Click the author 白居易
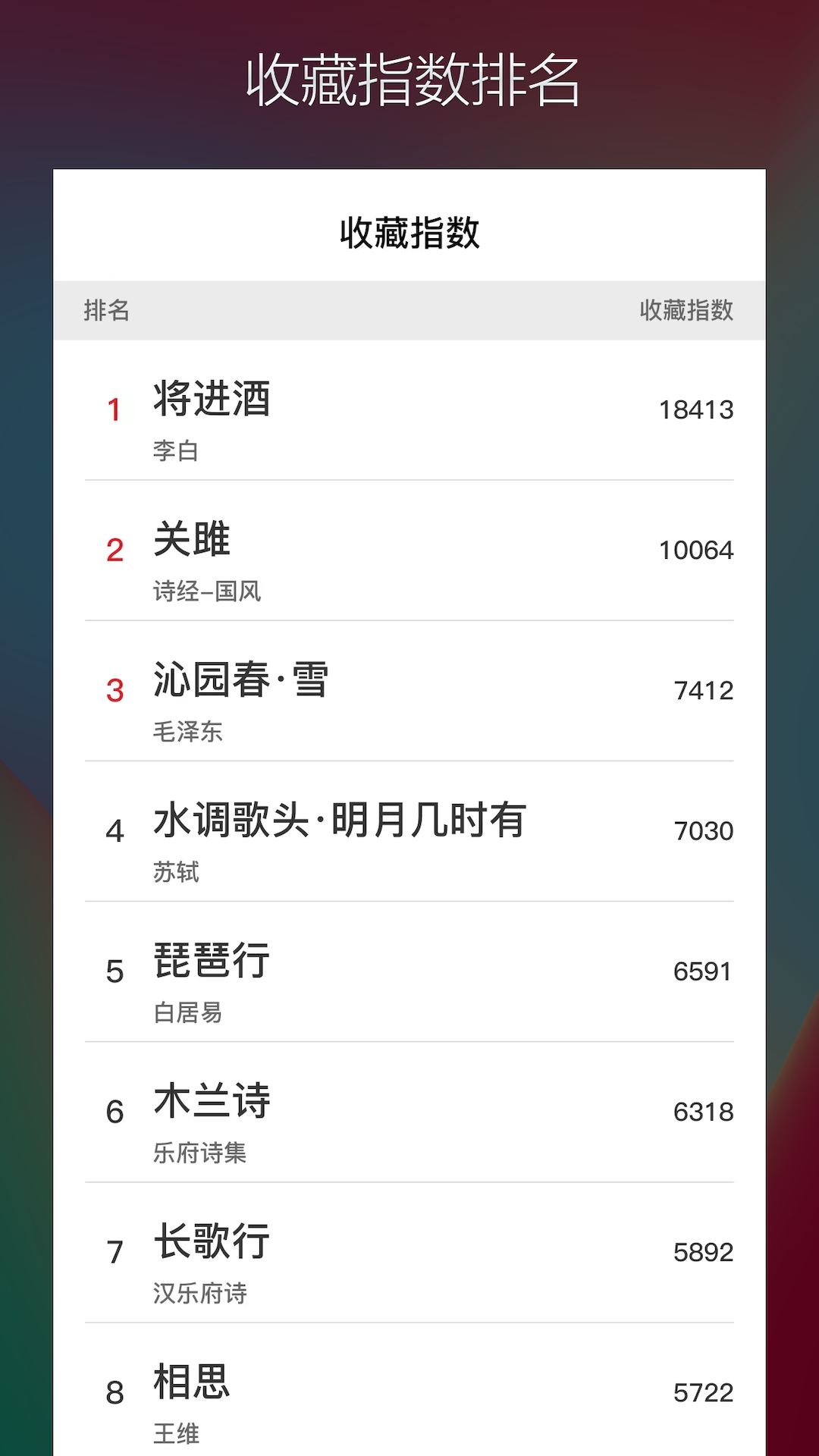Image resolution: width=819 pixels, height=1456 pixels. coord(188,1011)
